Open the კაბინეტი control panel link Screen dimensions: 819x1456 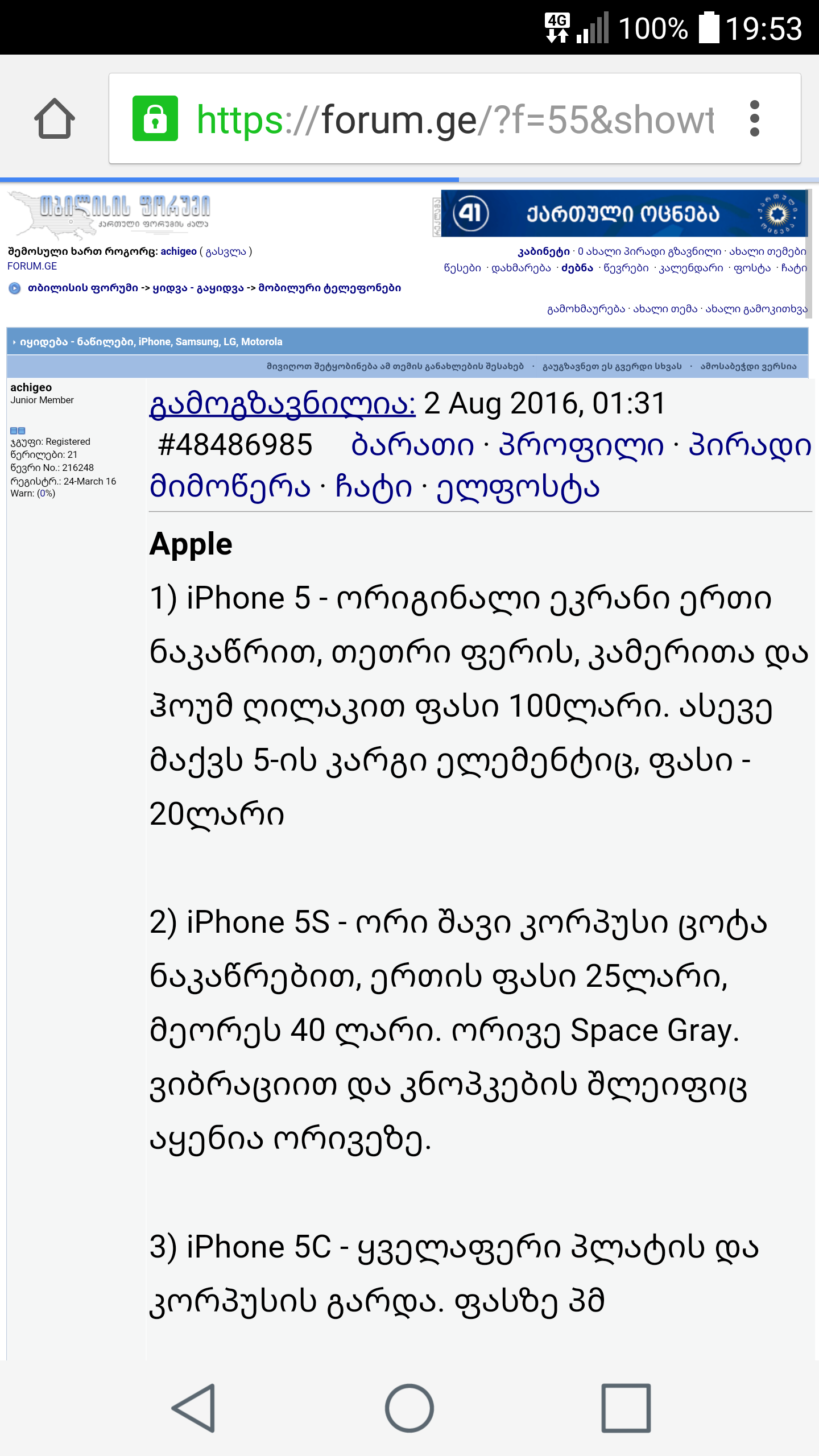tap(543, 251)
